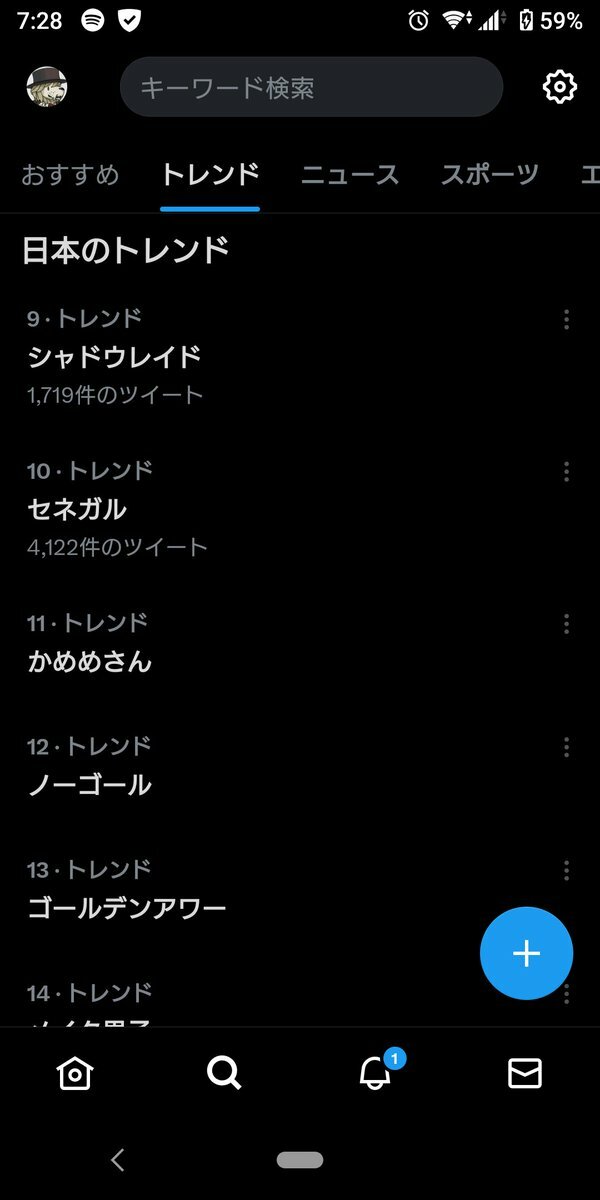Open the セネガル trend

(x=77, y=509)
